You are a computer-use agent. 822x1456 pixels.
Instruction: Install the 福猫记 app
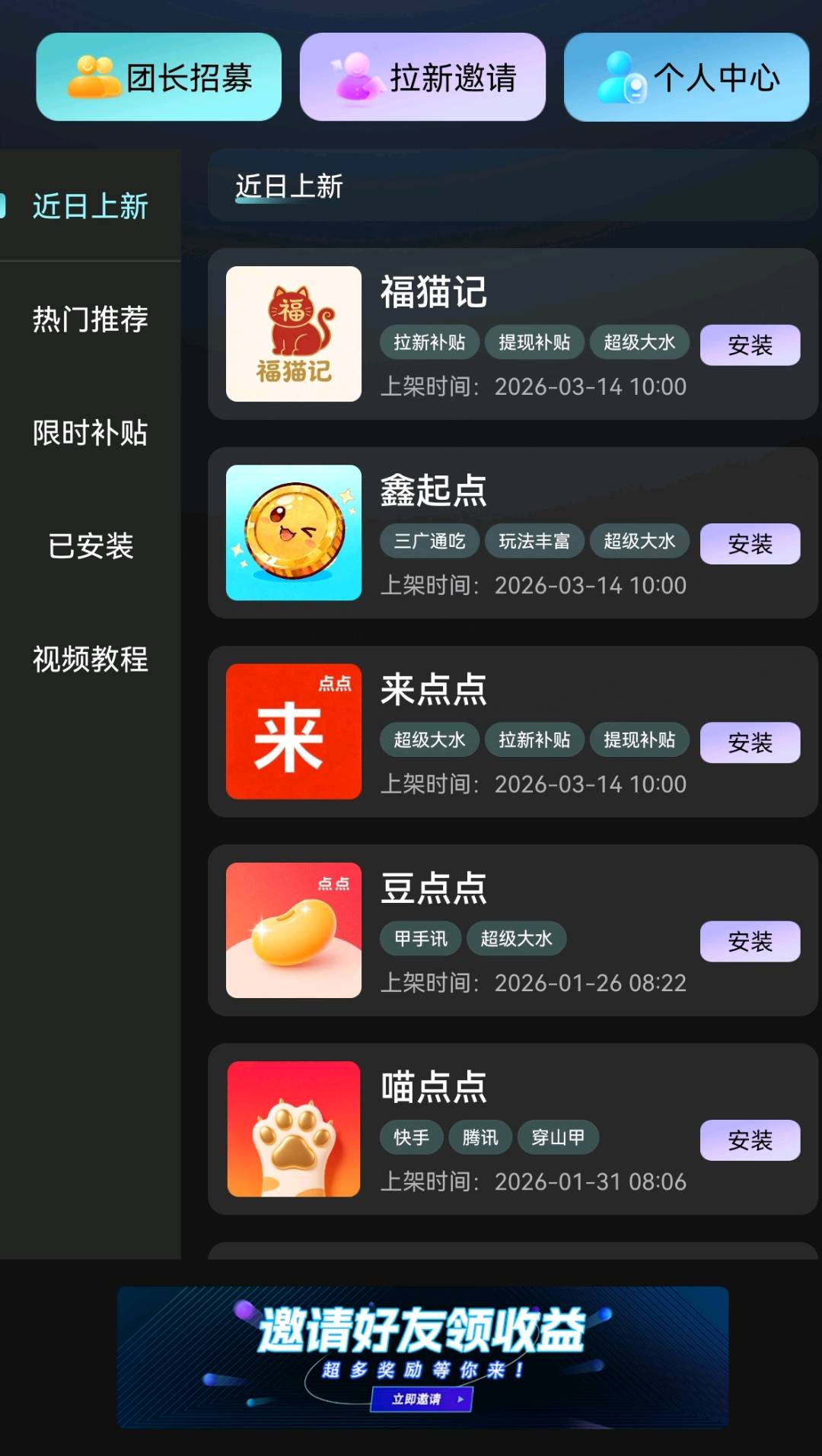pyautogui.click(x=750, y=345)
